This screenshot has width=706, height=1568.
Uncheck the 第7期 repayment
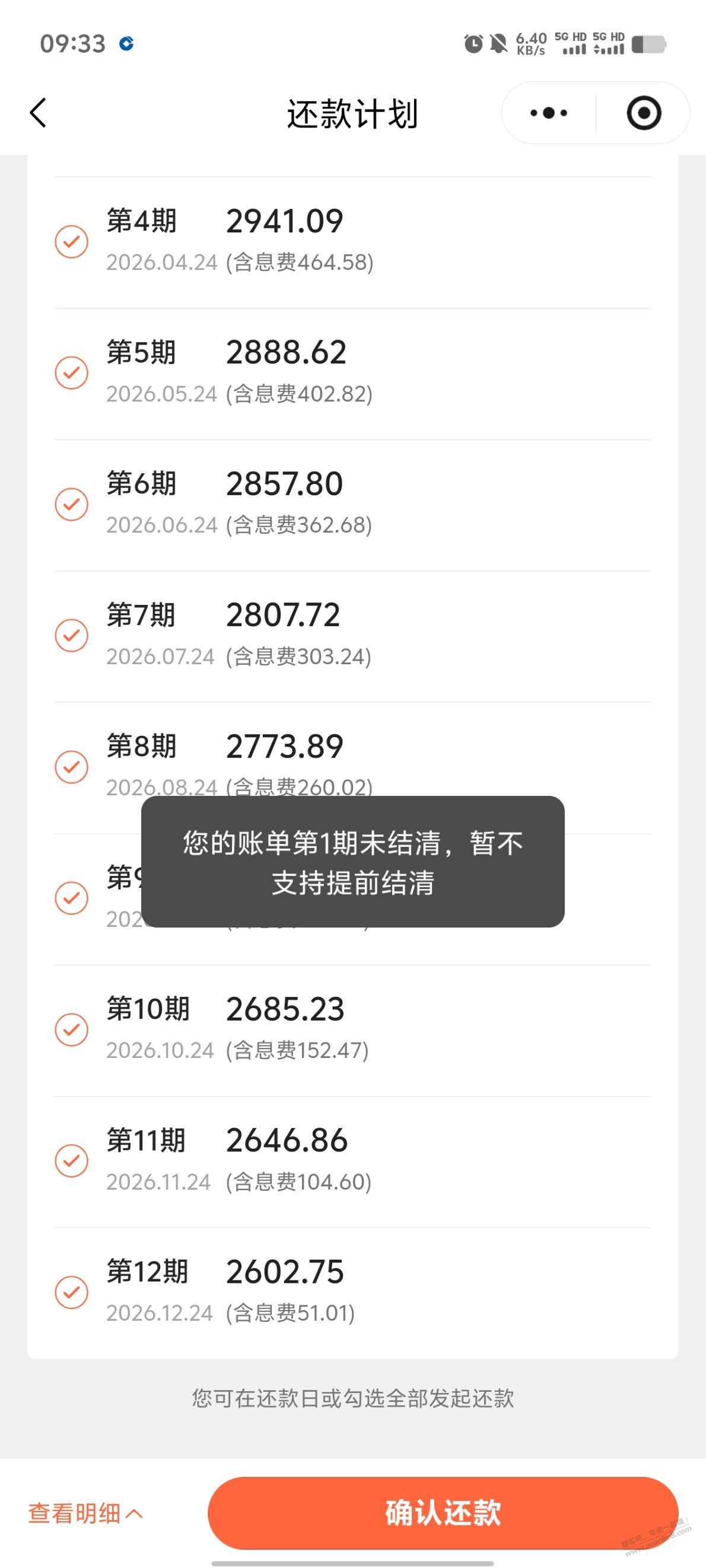72,636
